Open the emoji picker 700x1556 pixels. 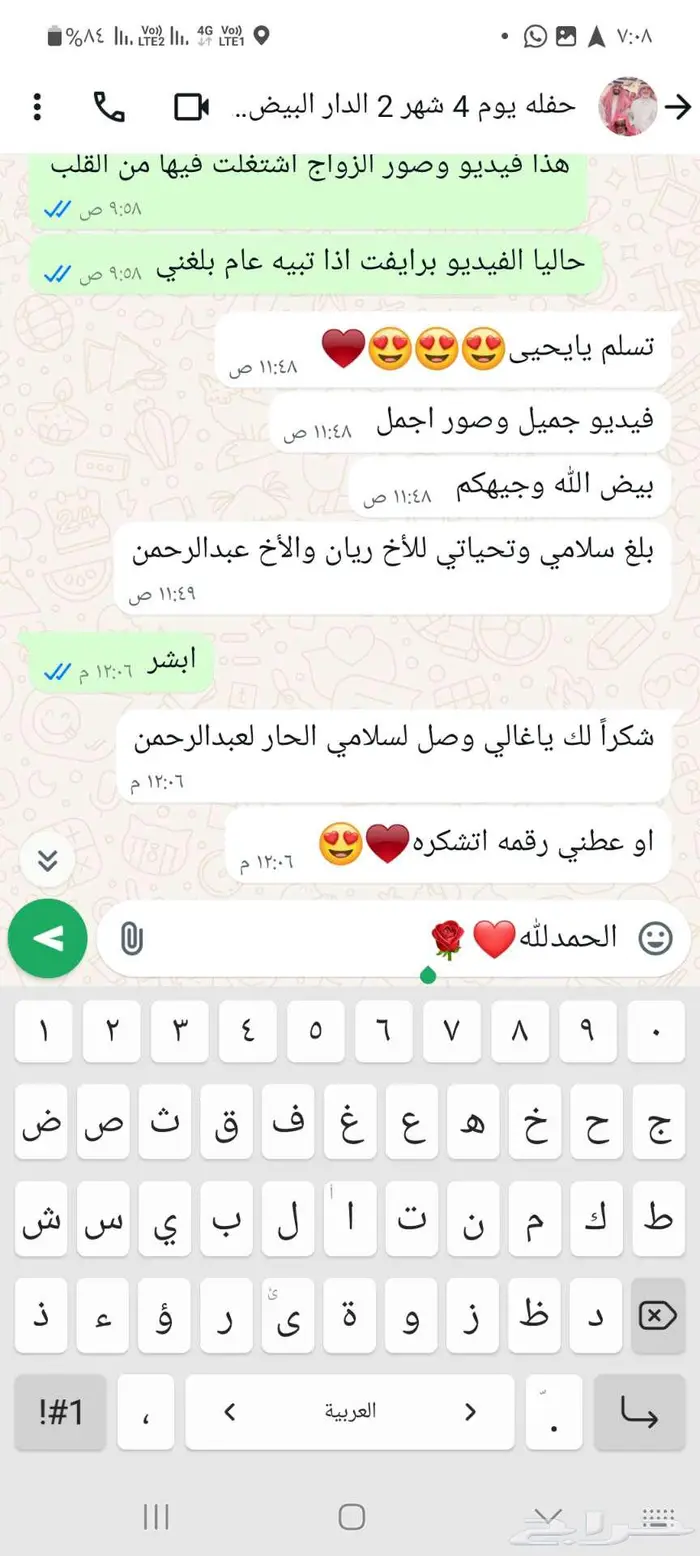point(655,938)
